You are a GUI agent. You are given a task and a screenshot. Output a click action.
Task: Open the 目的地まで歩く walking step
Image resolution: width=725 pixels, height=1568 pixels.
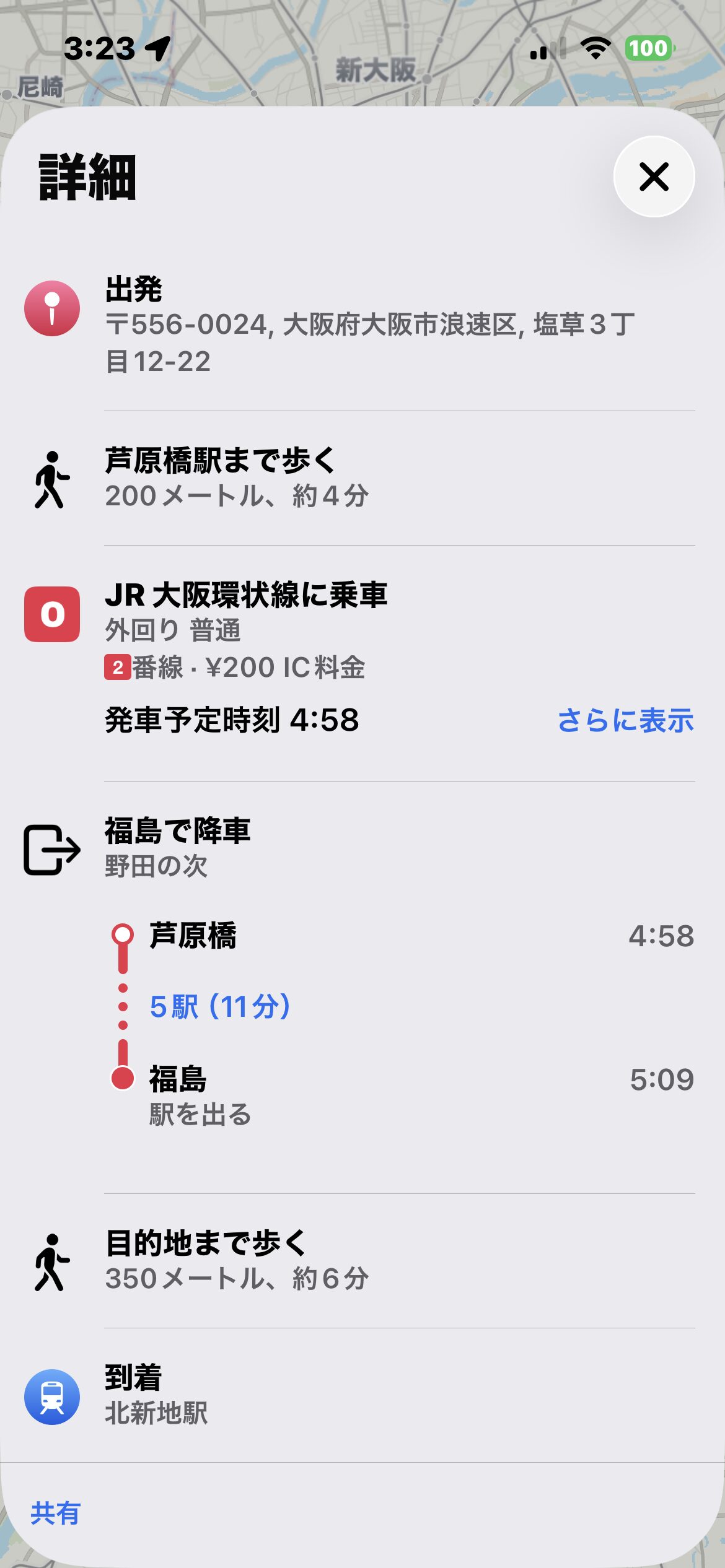click(x=362, y=1261)
